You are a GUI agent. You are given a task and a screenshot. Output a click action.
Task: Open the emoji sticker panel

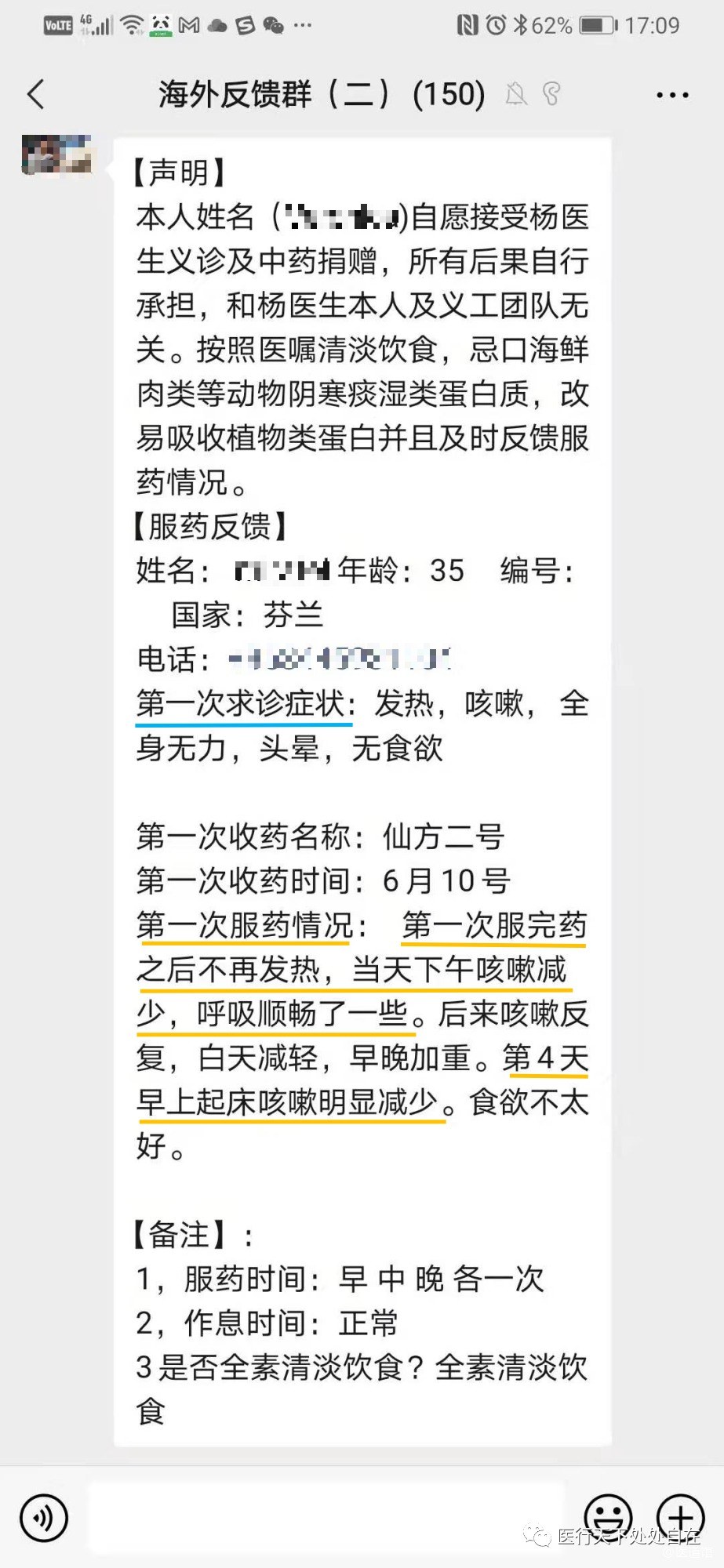tap(608, 1518)
